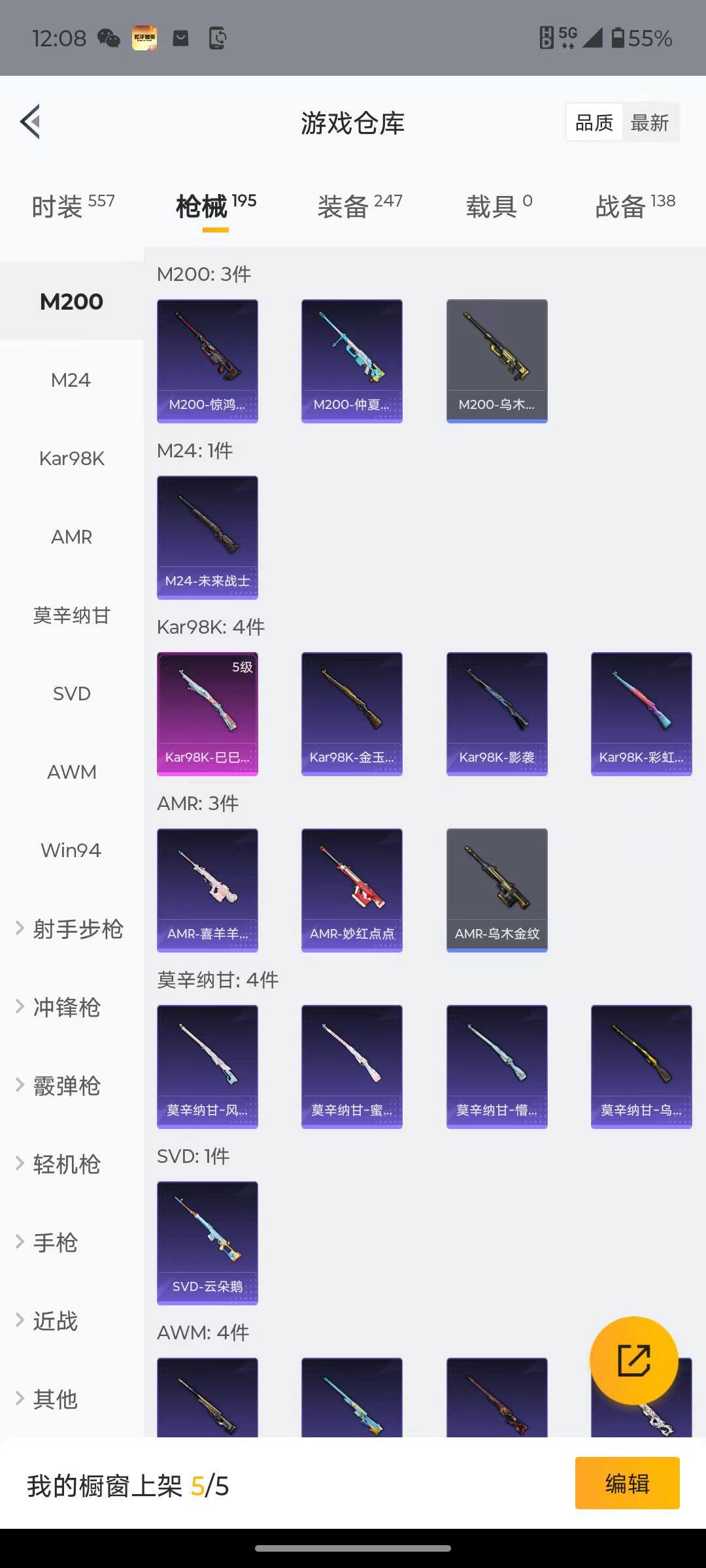Screen dimensions: 706x1568
Task: Go back using the top-left arrow
Action: pyautogui.click(x=31, y=122)
